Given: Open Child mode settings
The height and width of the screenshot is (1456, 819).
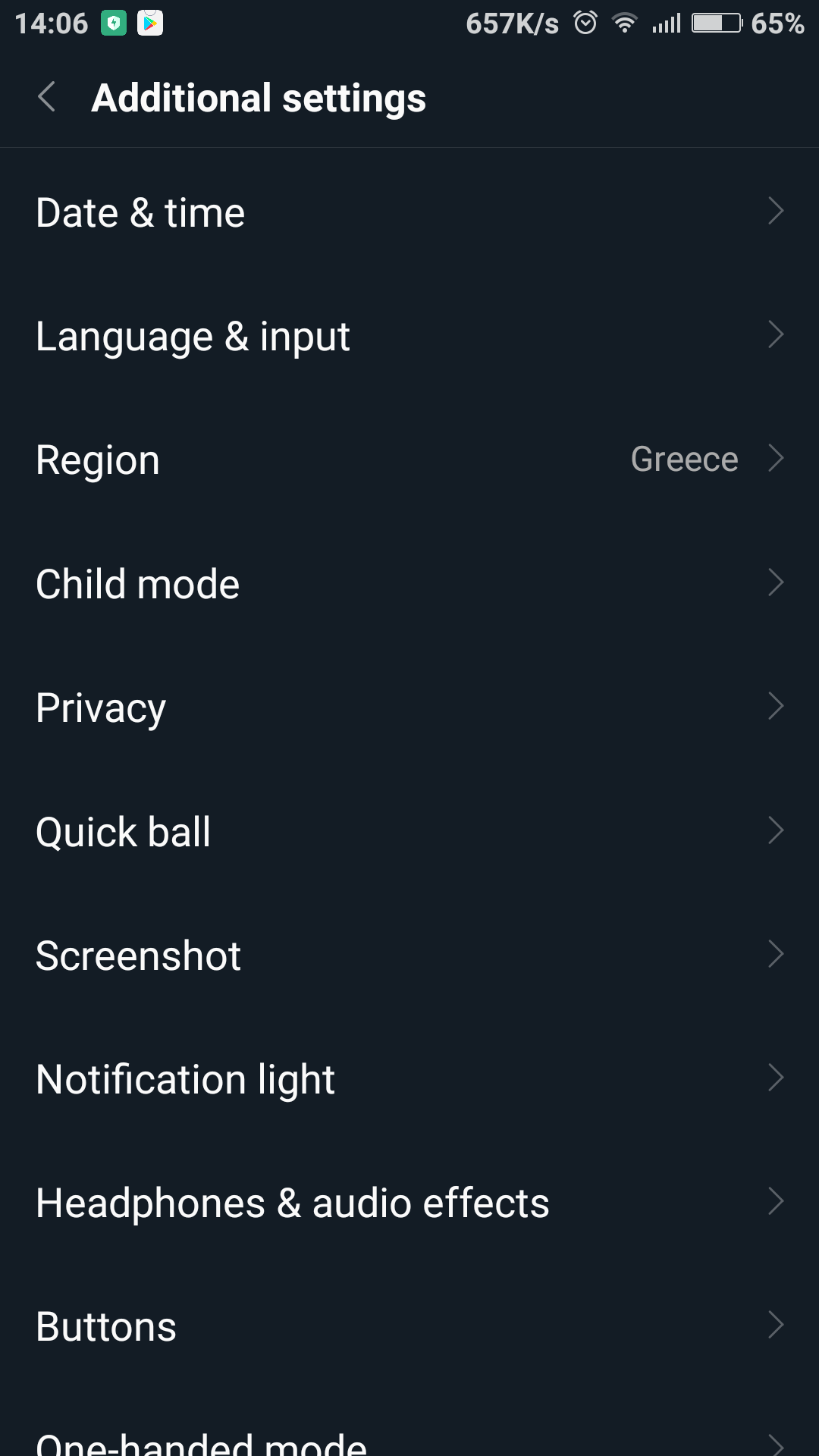Looking at the screenshot, I should click(x=409, y=584).
